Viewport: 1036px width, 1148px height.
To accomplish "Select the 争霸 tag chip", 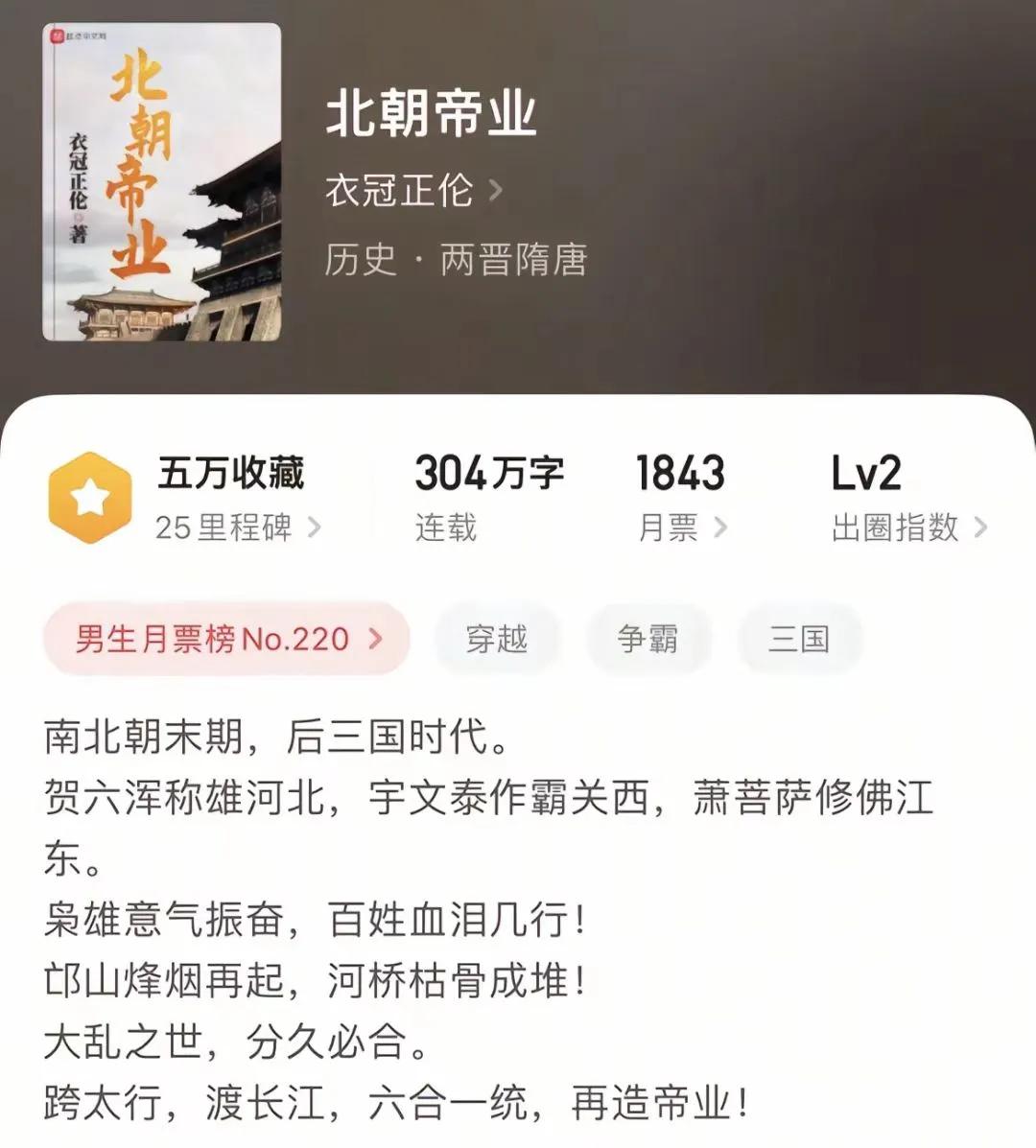I will pos(647,639).
